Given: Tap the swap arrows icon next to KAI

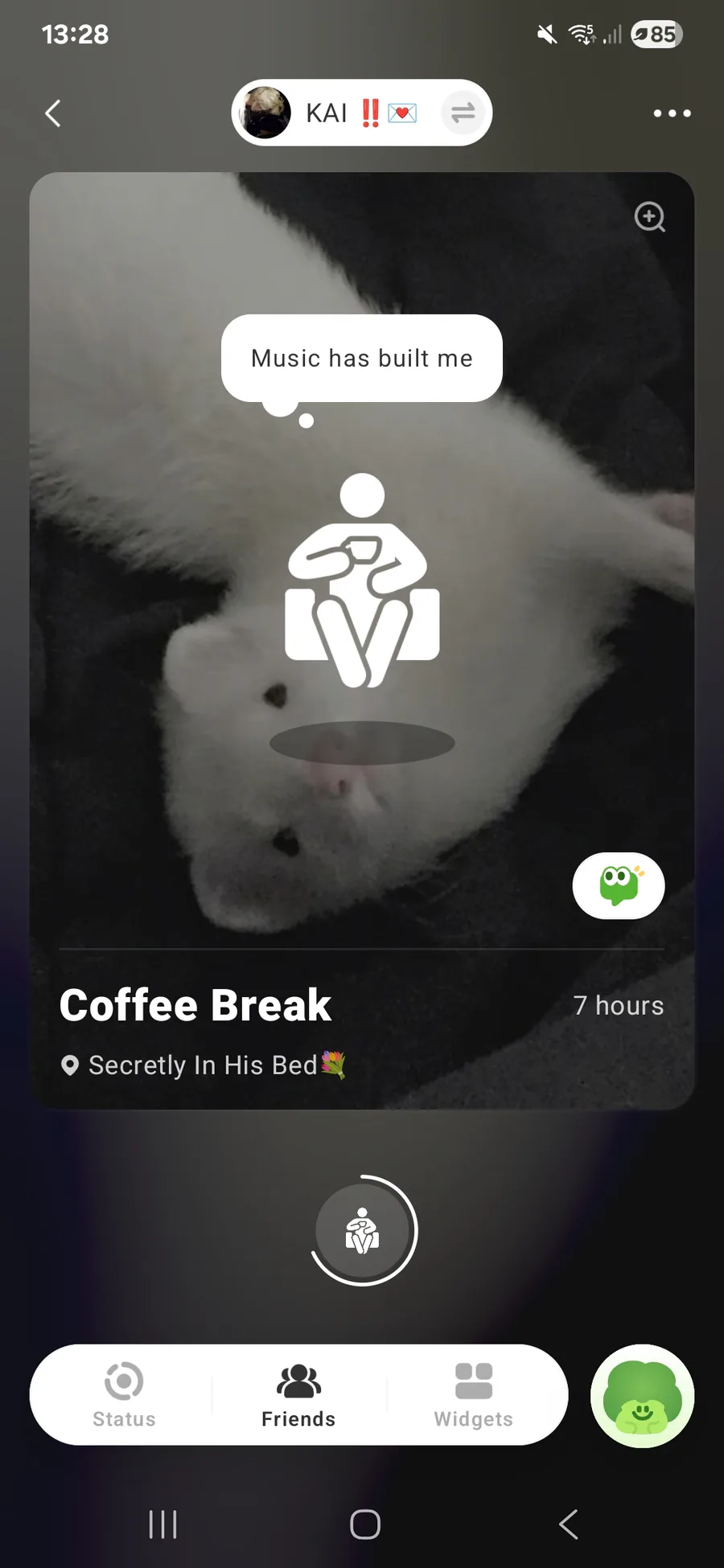Looking at the screenshot, I should [x=463, y=113].
